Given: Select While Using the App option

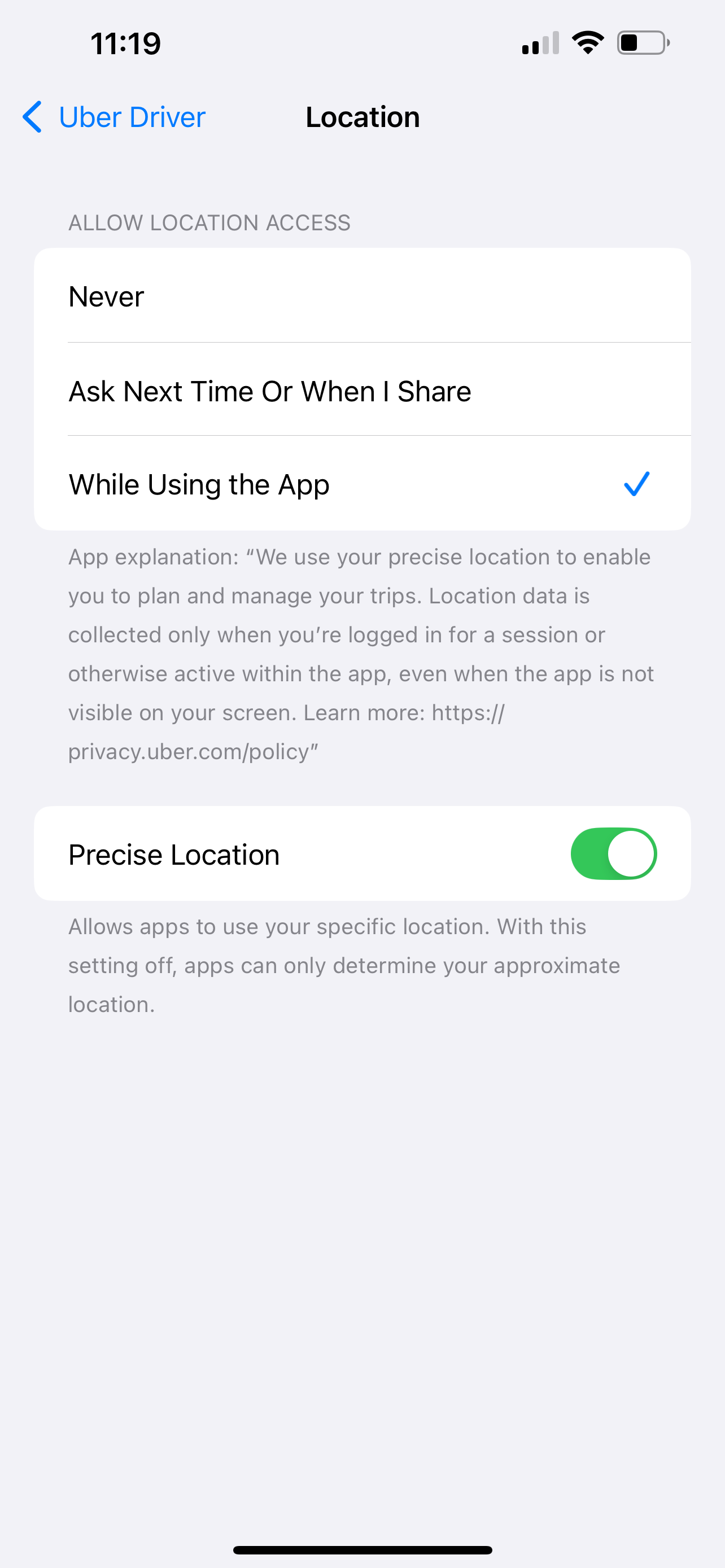Looking at the screenshot, I should (361, 484).
